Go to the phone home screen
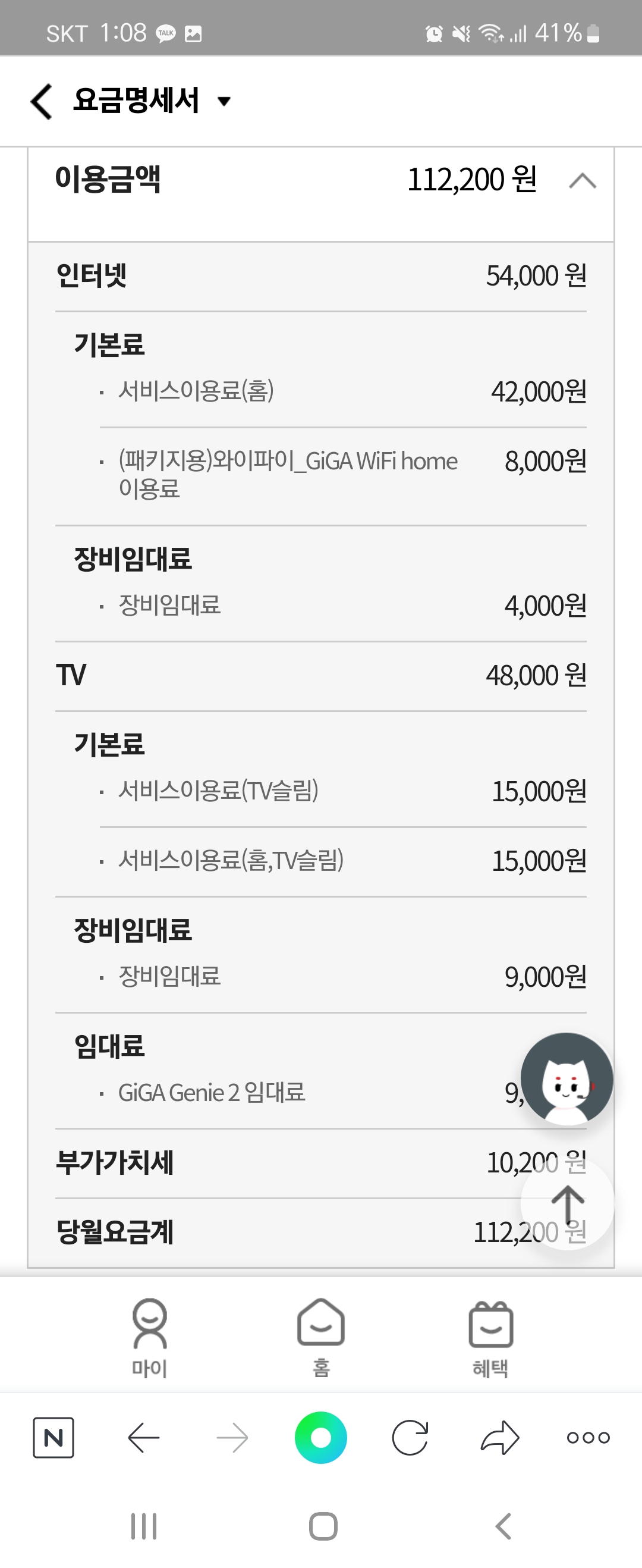The width and height of the screenshot is (642, 1568). pos(323,1526)
